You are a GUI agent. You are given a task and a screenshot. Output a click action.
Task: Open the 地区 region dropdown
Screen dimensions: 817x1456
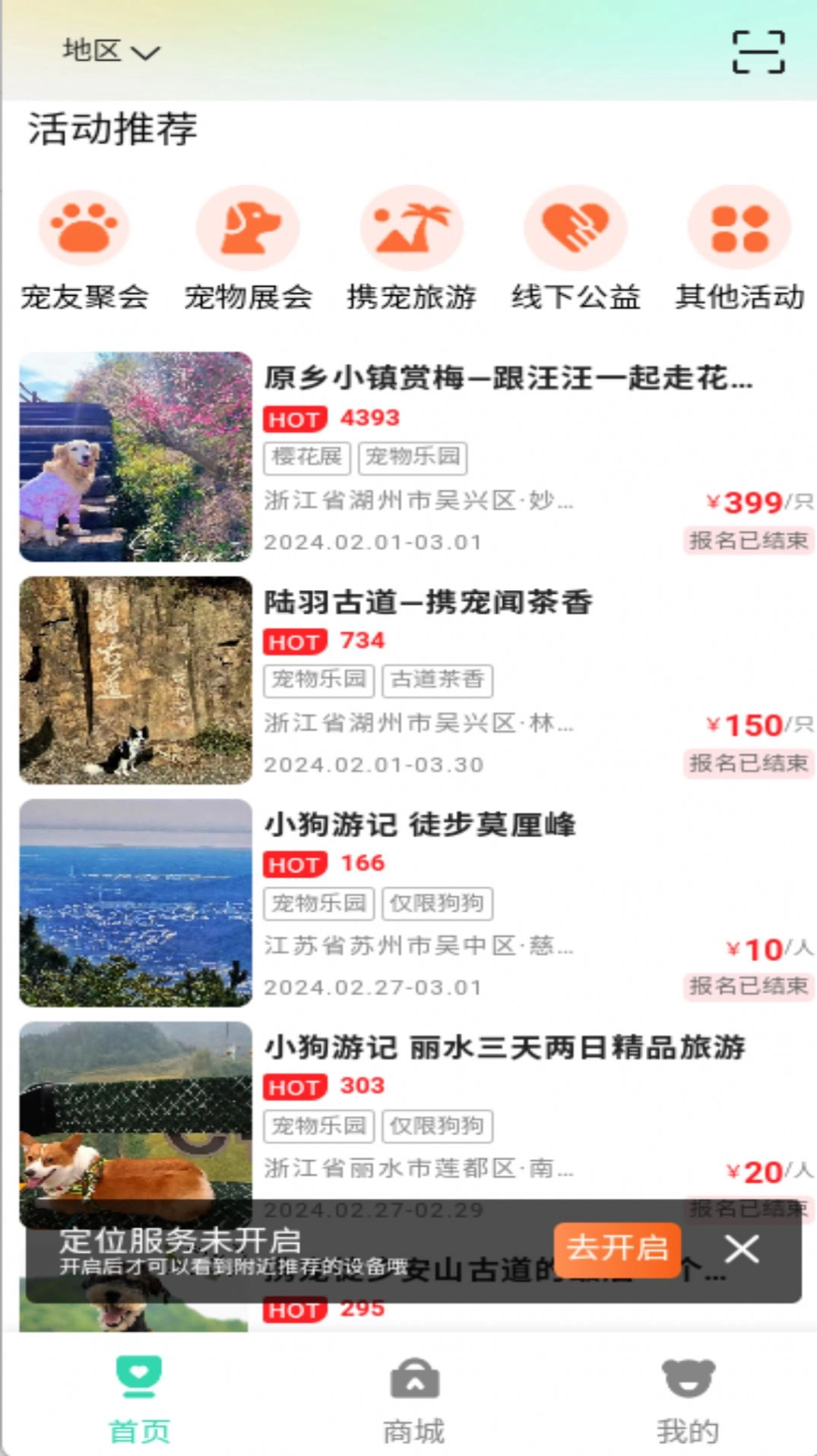pyautogui.click(x=111, y=51)
